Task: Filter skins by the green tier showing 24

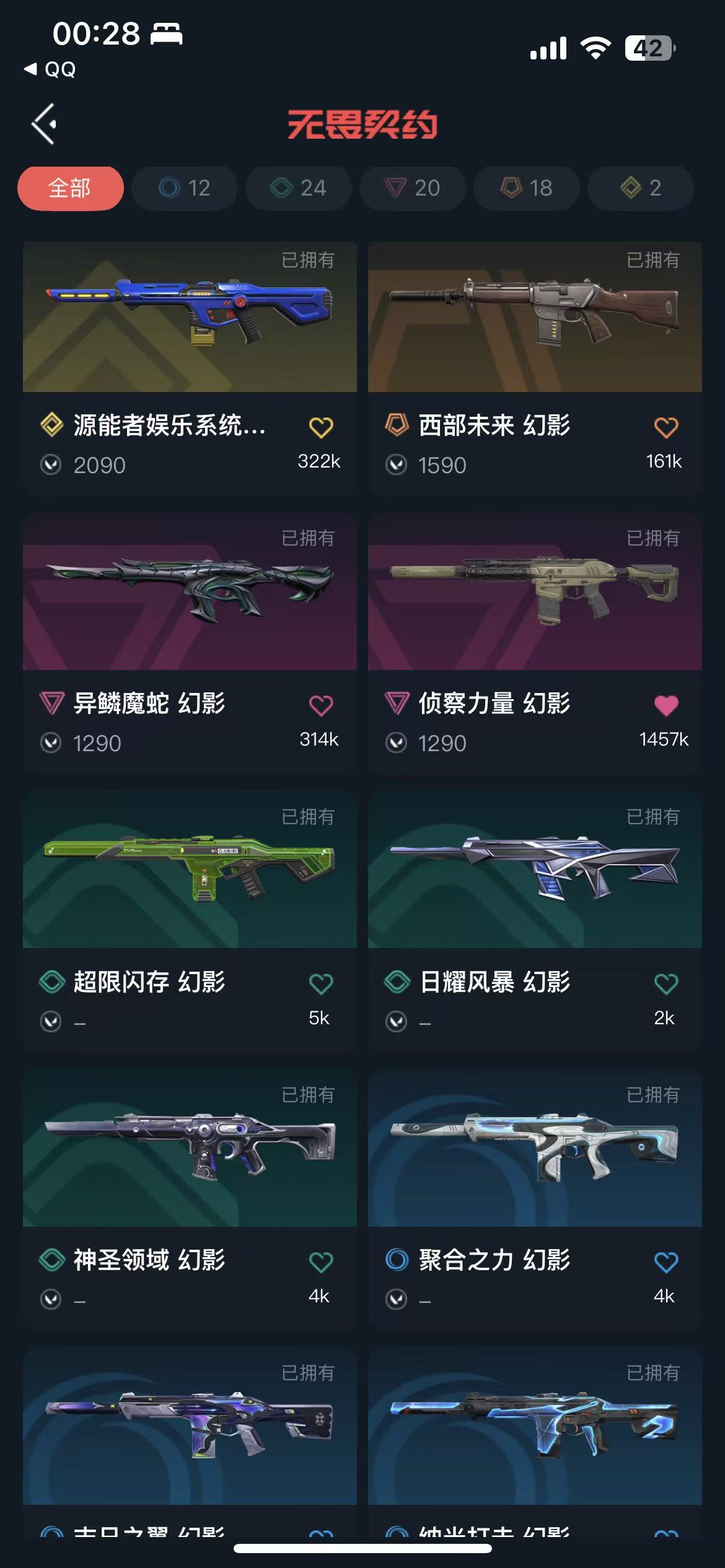Action: pyautogui.click(x=299, y=188)
